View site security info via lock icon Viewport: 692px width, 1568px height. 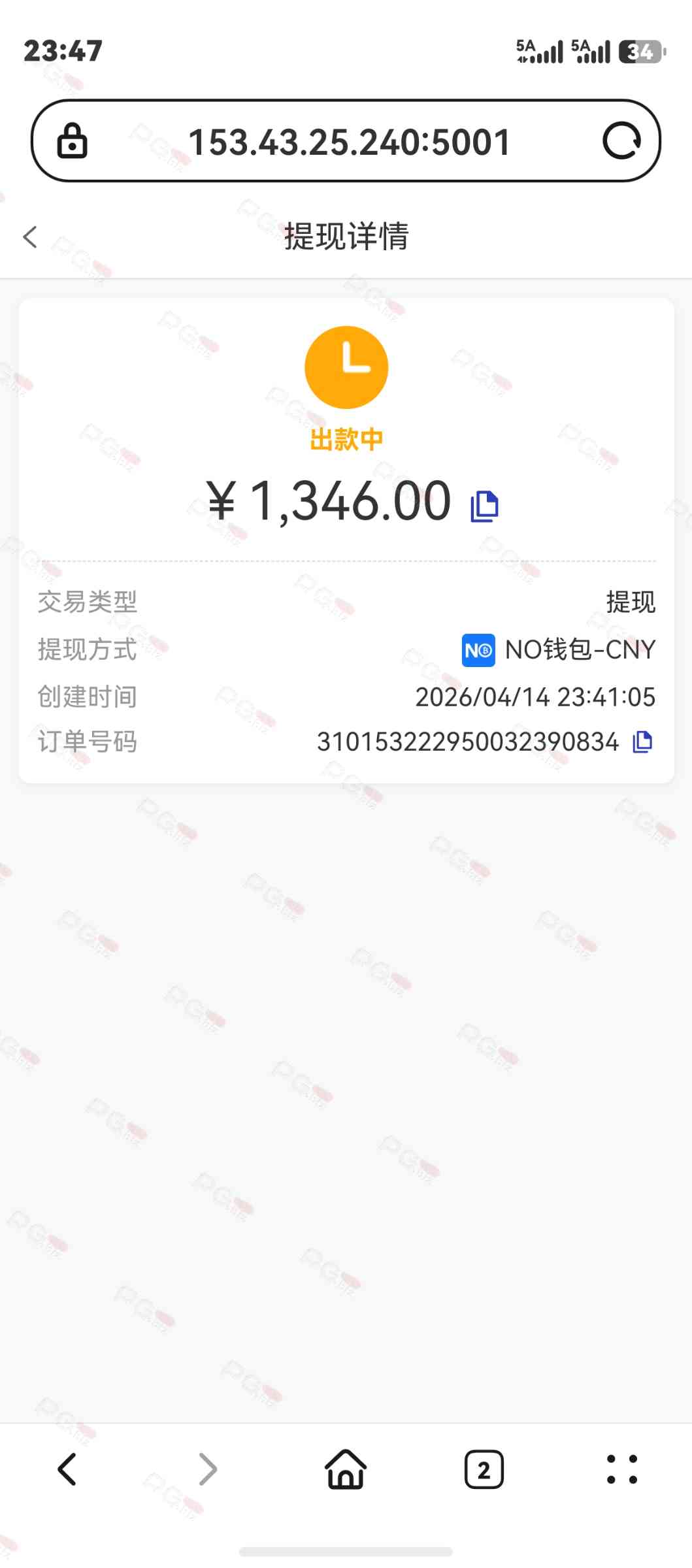point(72,141)
